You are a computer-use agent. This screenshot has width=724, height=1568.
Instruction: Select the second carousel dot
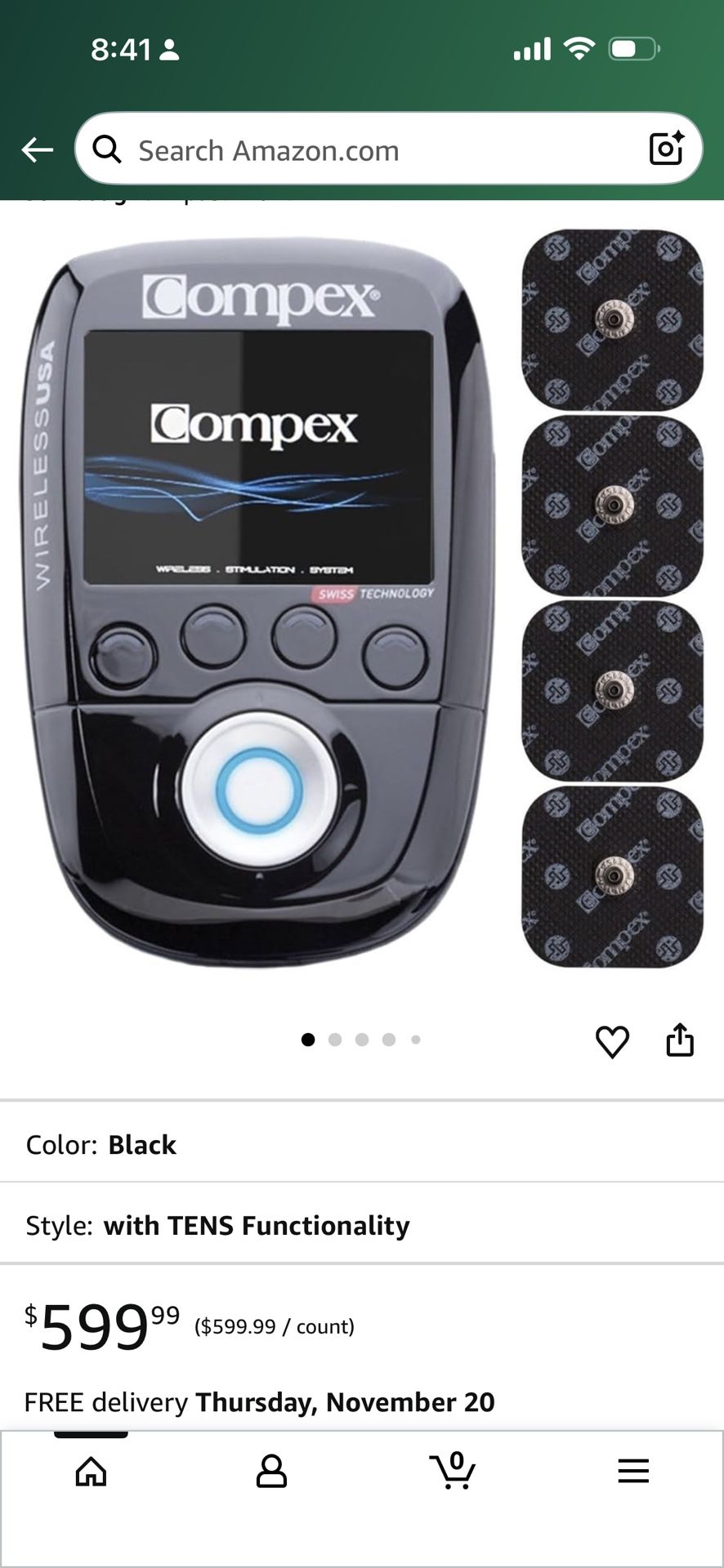(336, 1039)
